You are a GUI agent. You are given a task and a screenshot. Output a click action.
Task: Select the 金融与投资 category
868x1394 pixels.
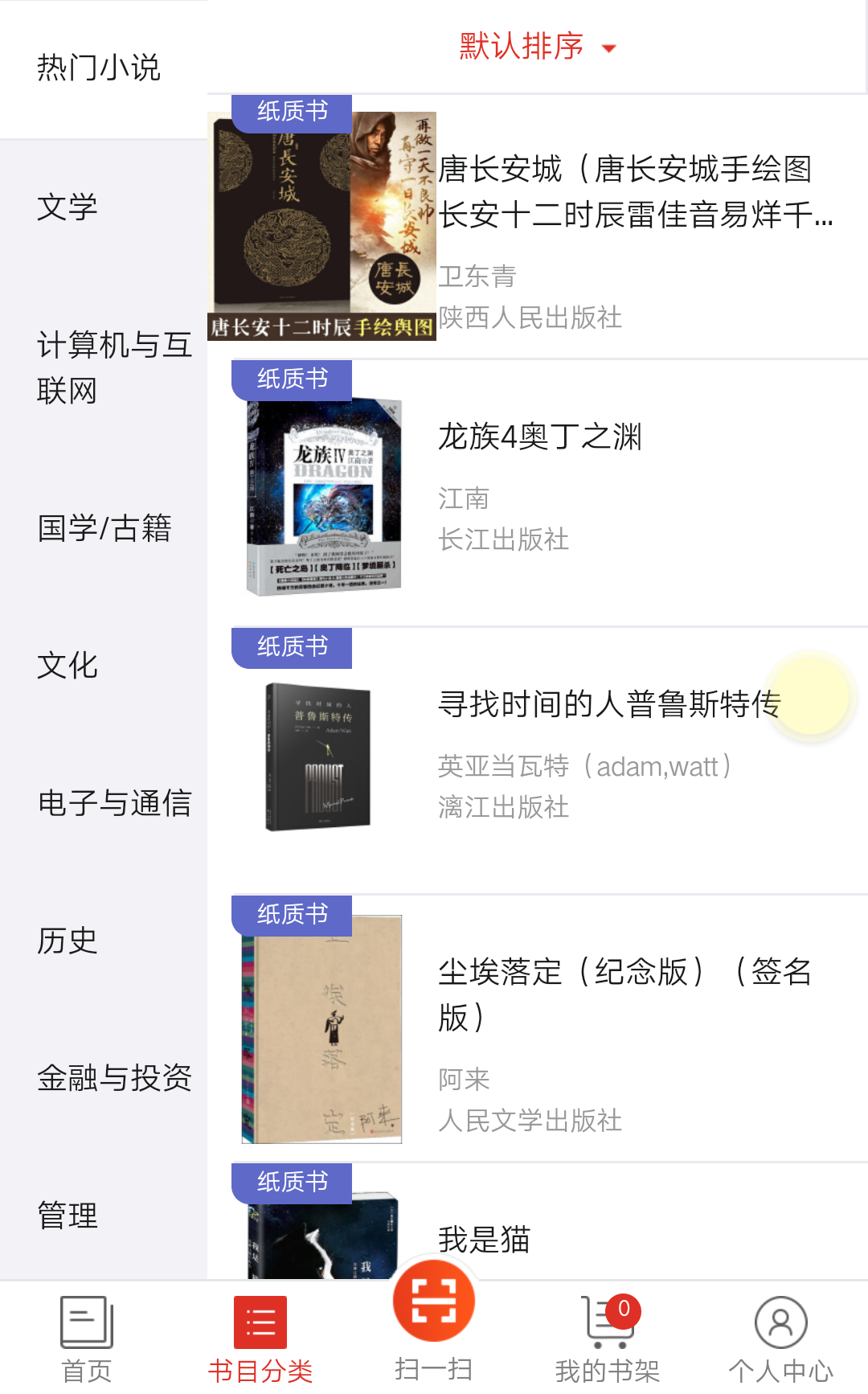click(x=104, y=1078)
